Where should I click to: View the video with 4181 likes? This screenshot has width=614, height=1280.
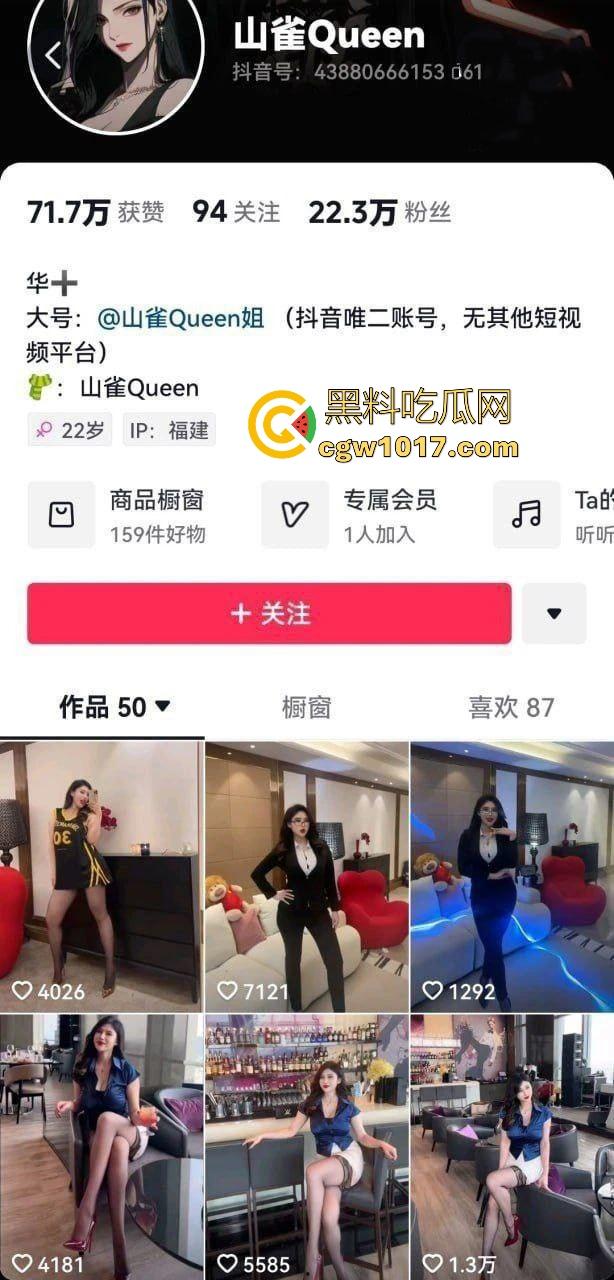coord(101,1145)
